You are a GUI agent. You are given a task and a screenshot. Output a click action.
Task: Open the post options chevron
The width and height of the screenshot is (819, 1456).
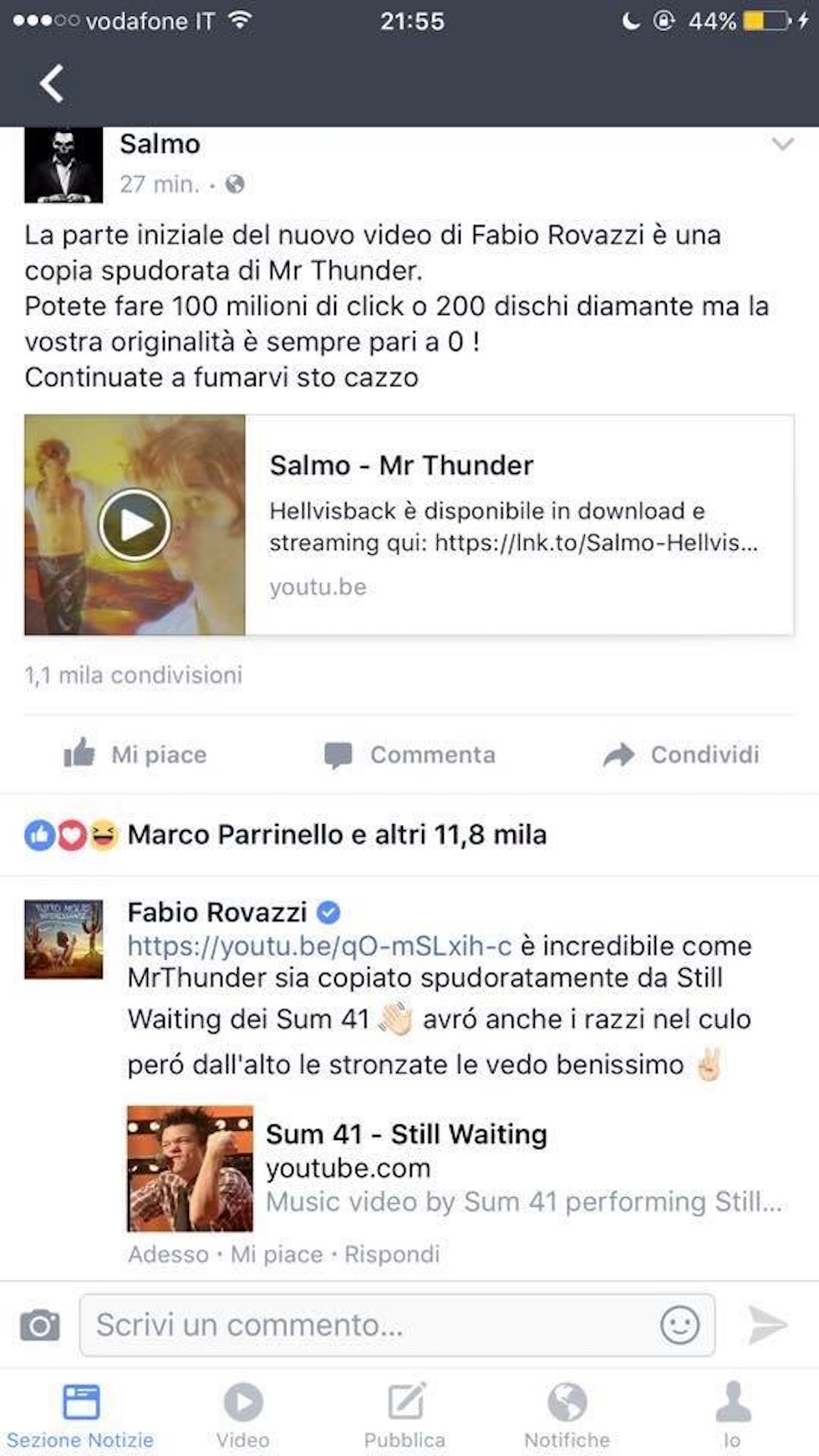click(782, 144)
